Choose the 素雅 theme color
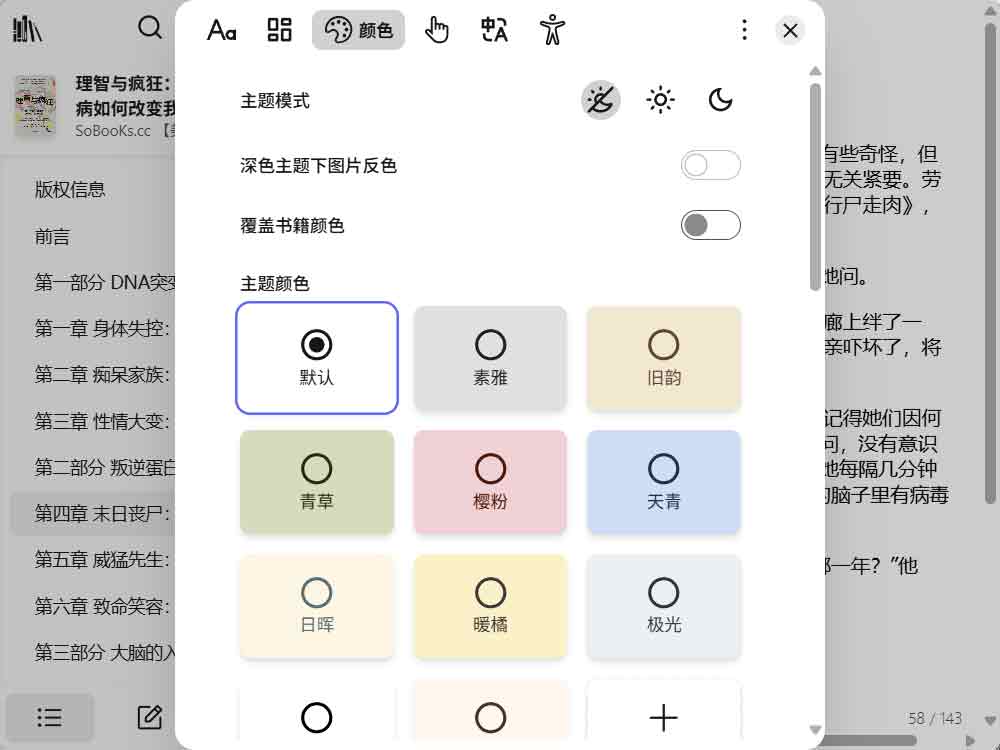 tap(490, 358)
